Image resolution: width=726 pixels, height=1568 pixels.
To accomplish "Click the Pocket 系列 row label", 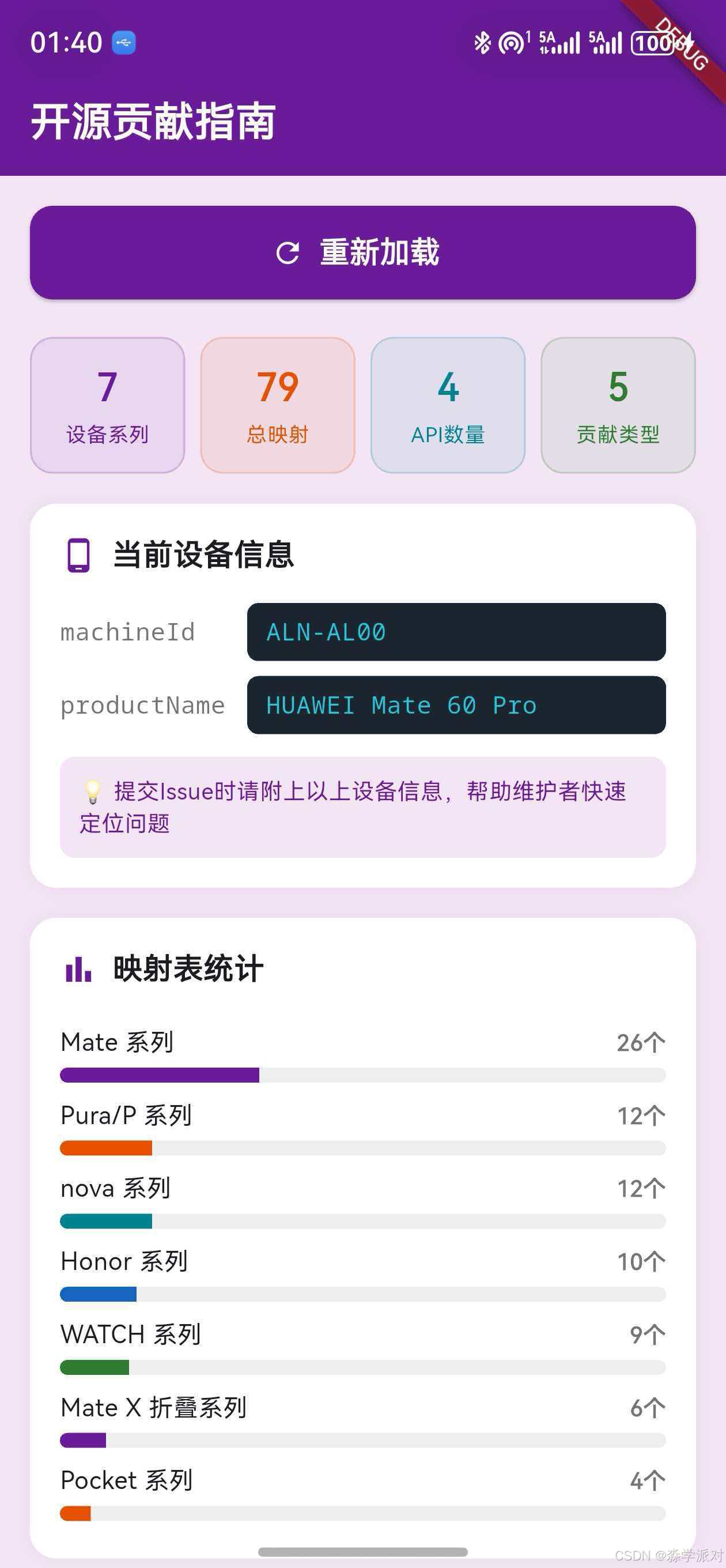I will click(126, 1480).
